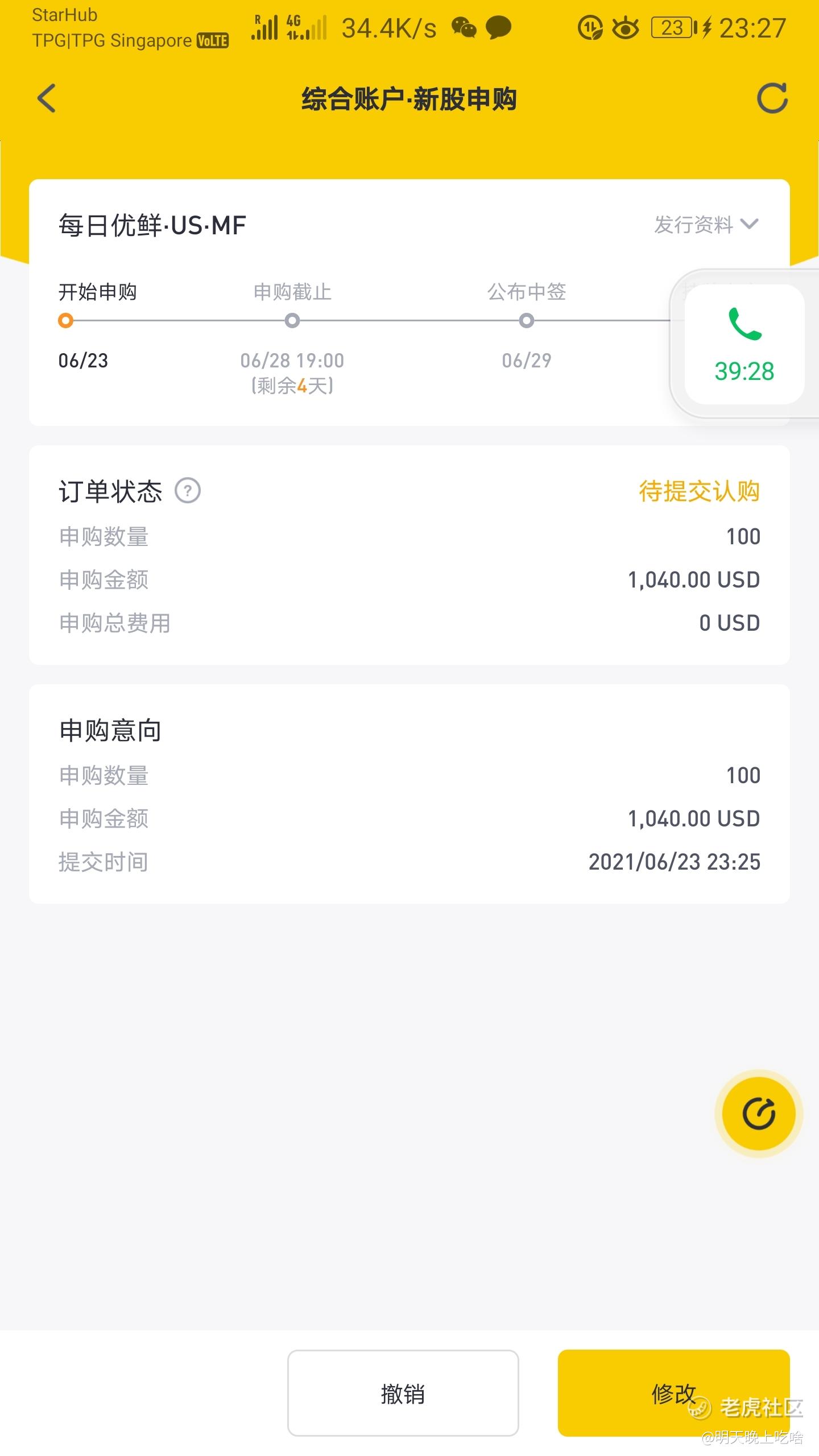Viewport: 819px width, 1456px height.
Task: Refresh the IPO subscription page
Action: click(772, 98)
